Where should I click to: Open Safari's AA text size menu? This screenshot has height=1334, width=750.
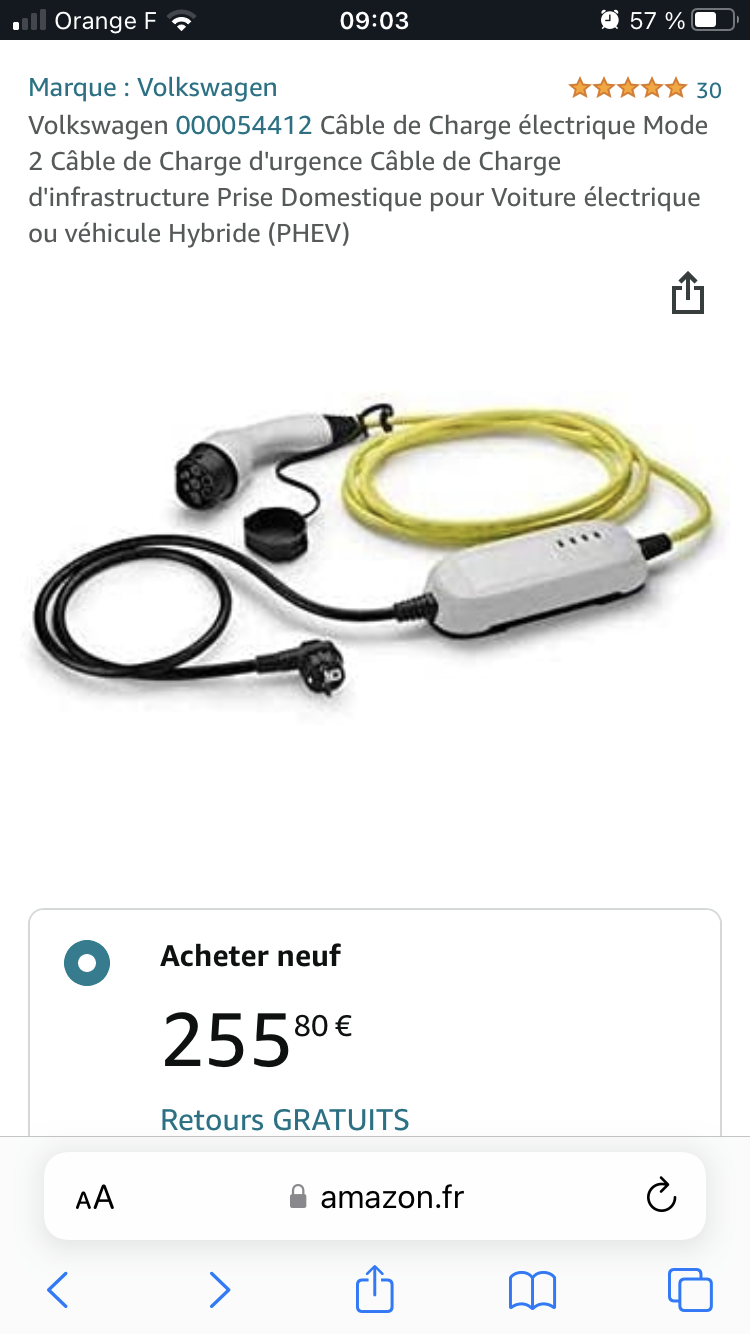coord(95,1197)
